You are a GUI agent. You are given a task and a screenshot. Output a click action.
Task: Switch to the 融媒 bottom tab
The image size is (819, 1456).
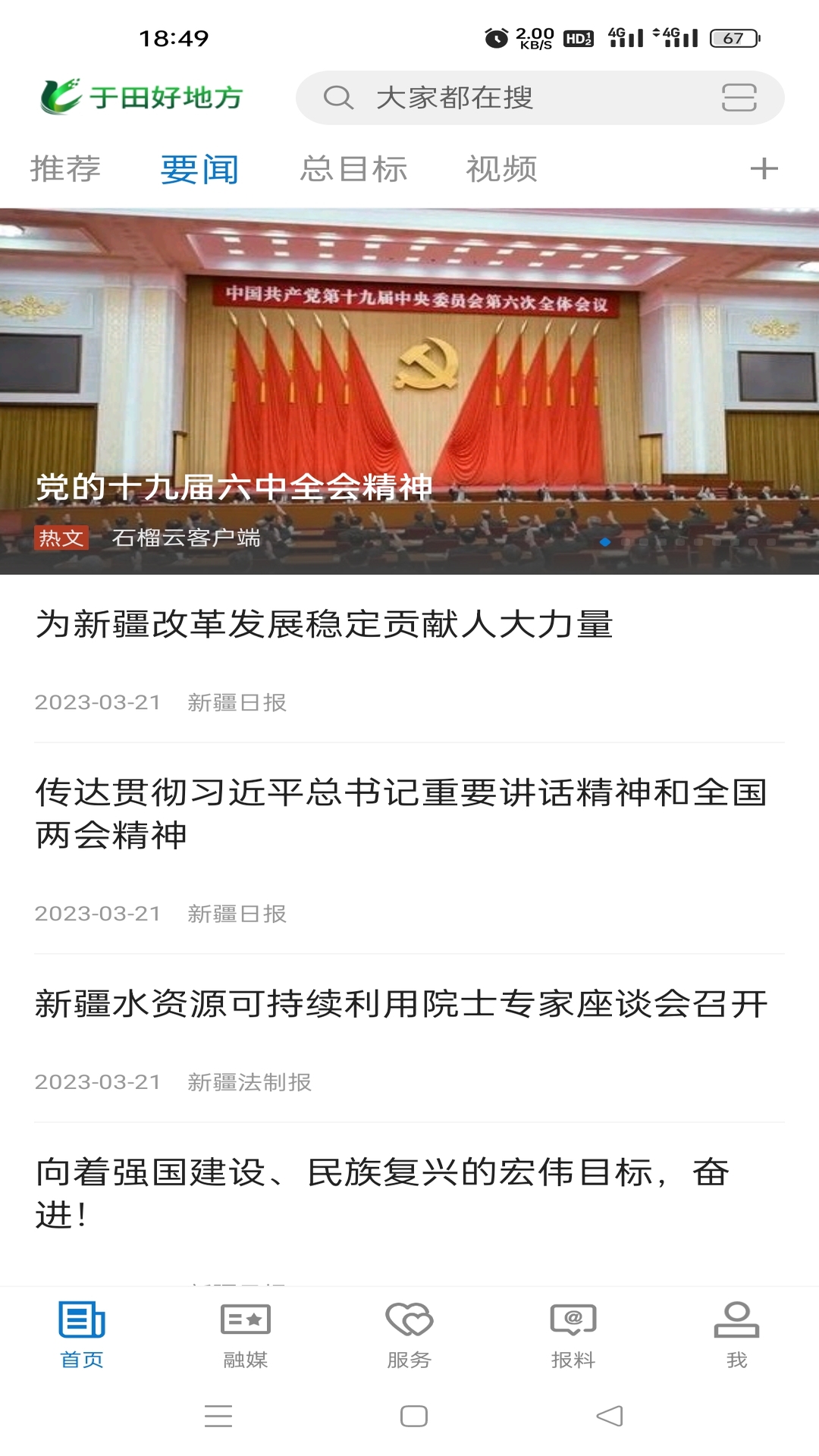[246, 1335]
